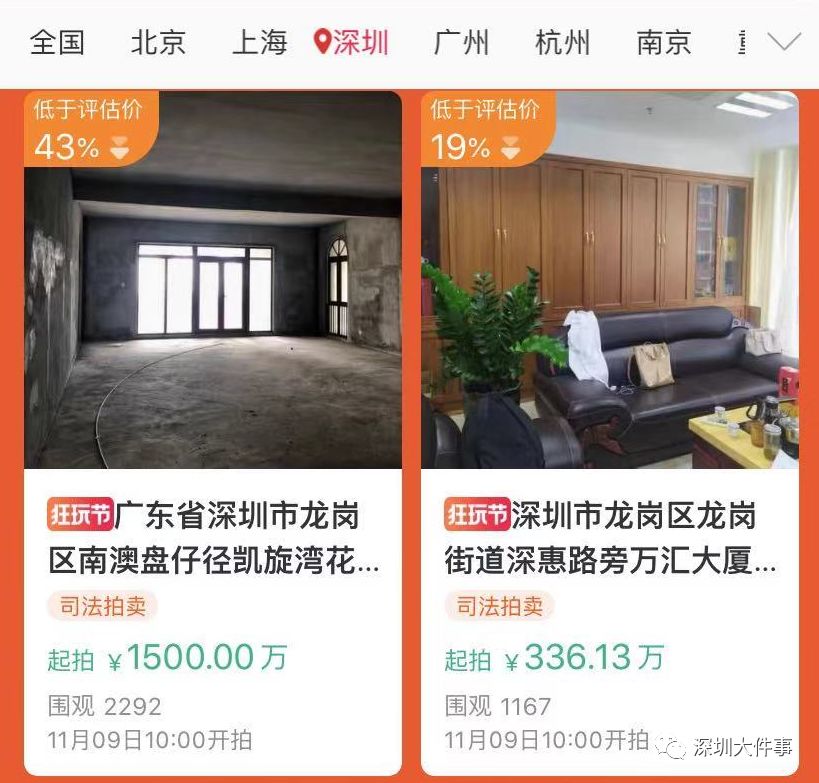Expand the city list chevron

pyautogui.click(x=784, y=42)
